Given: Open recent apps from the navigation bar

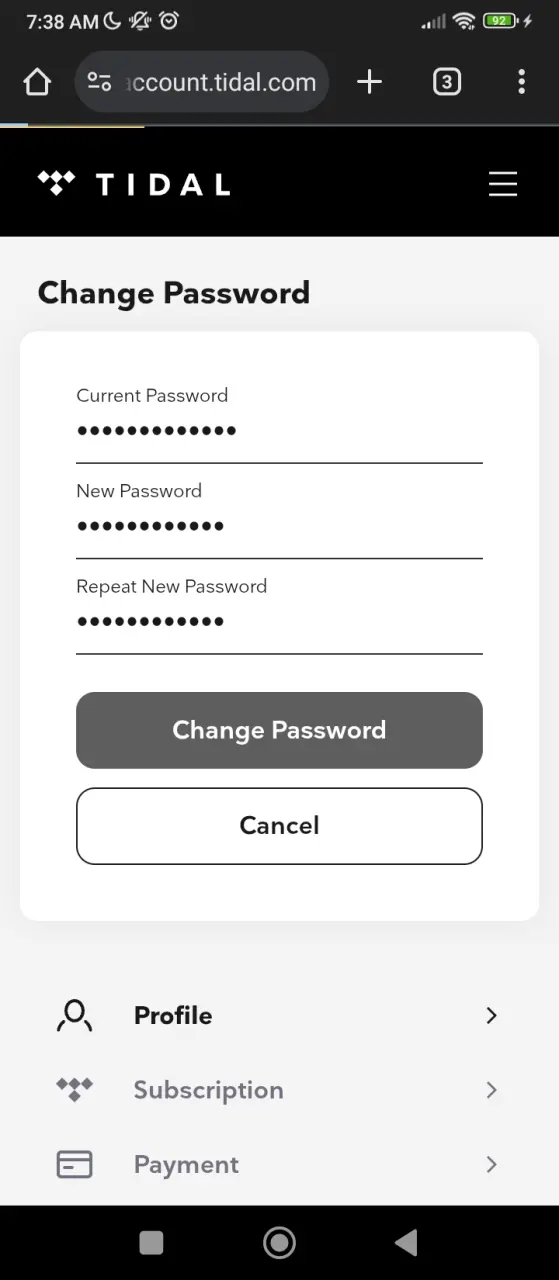Looking at the screenshot, I should tap(151, 1243).
